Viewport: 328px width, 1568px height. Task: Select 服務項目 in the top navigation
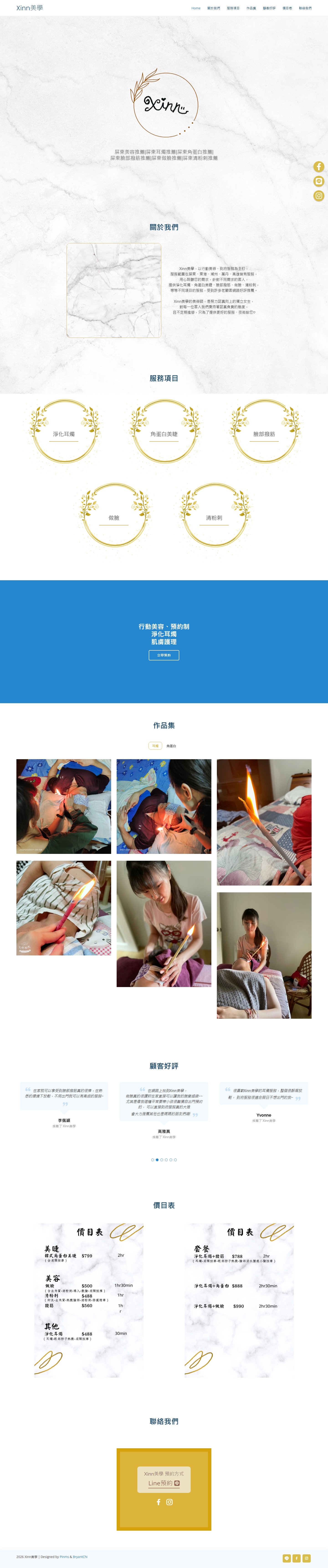(x=233, y=8)
